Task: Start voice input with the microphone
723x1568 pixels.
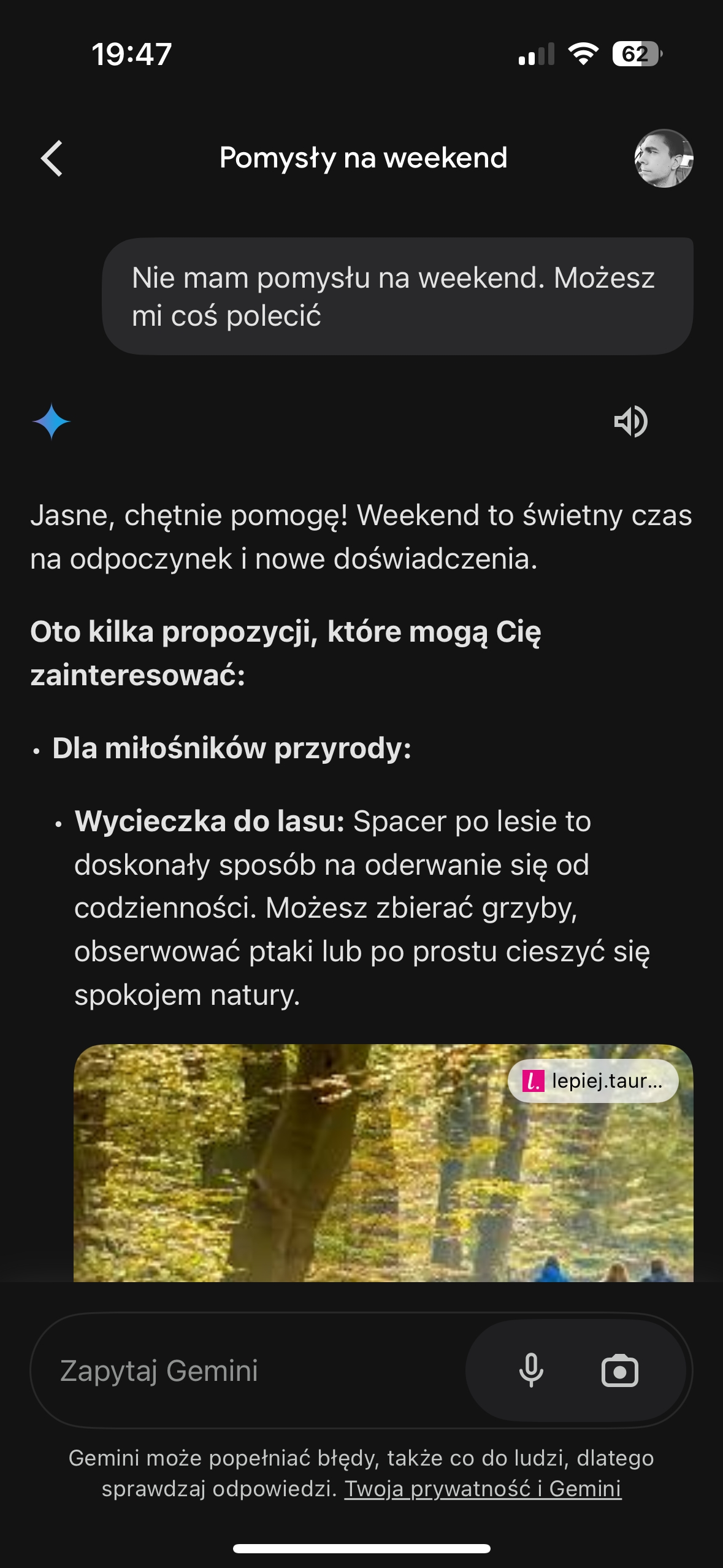Action: tap(531, 1370)
